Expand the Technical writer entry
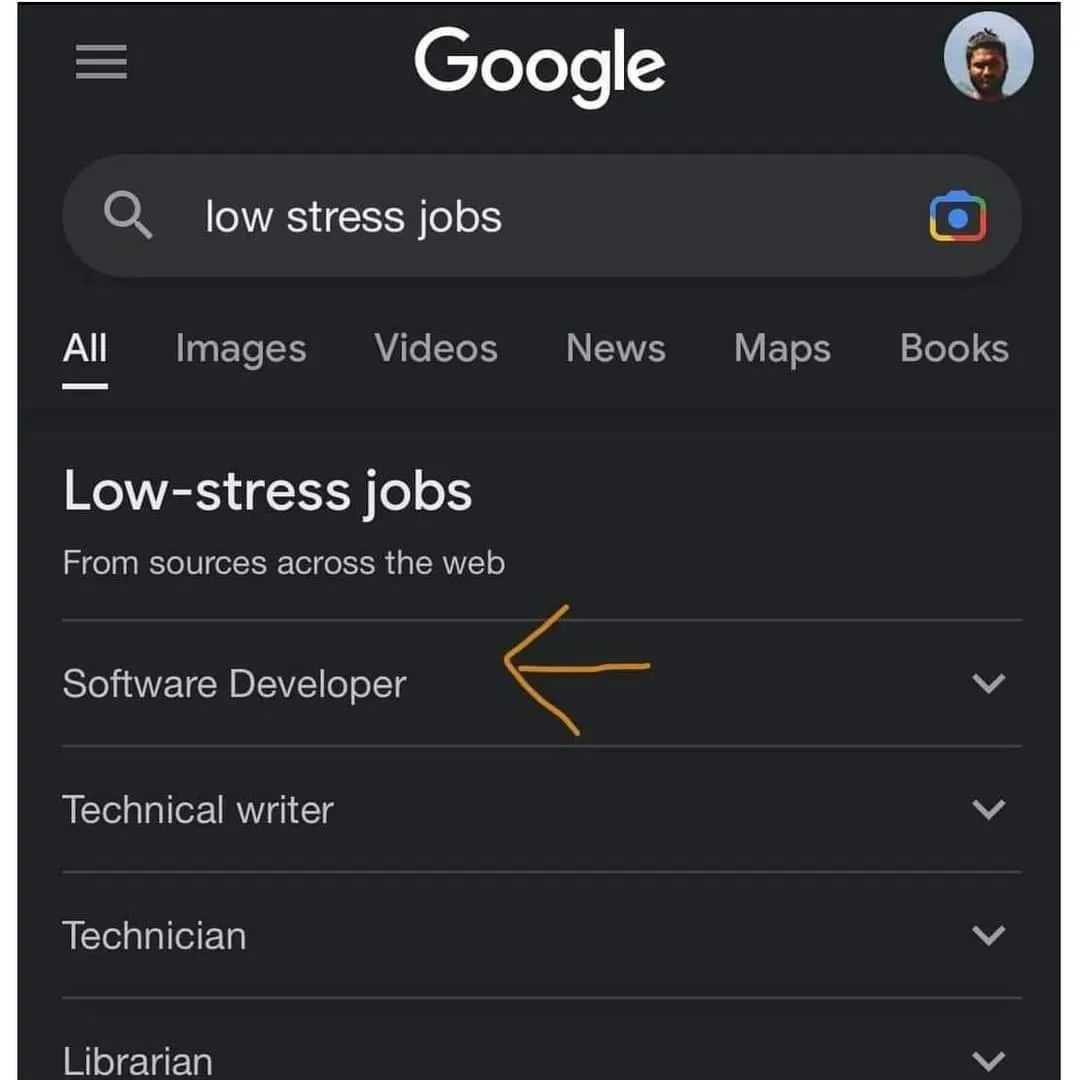The height and width of the screenshot is (1080, 1080). [x=988, y=809]
